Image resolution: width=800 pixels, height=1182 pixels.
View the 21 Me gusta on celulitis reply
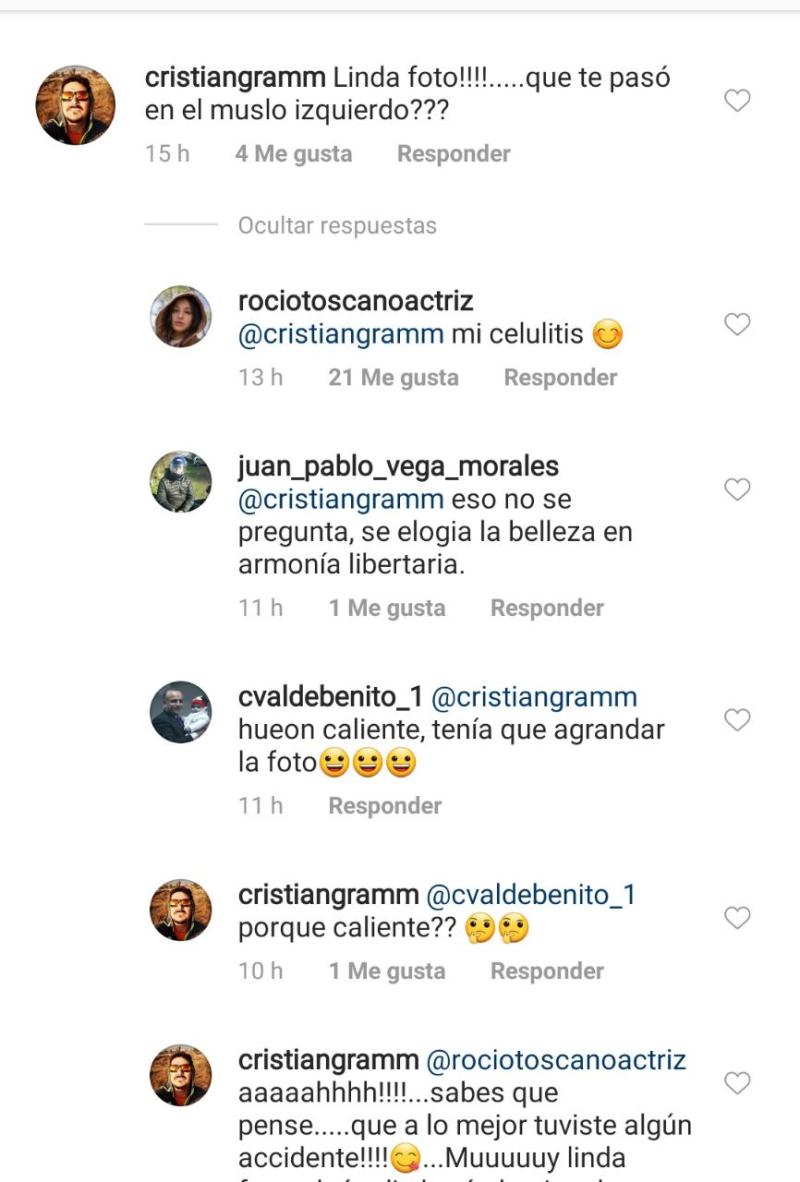point(393,378)
